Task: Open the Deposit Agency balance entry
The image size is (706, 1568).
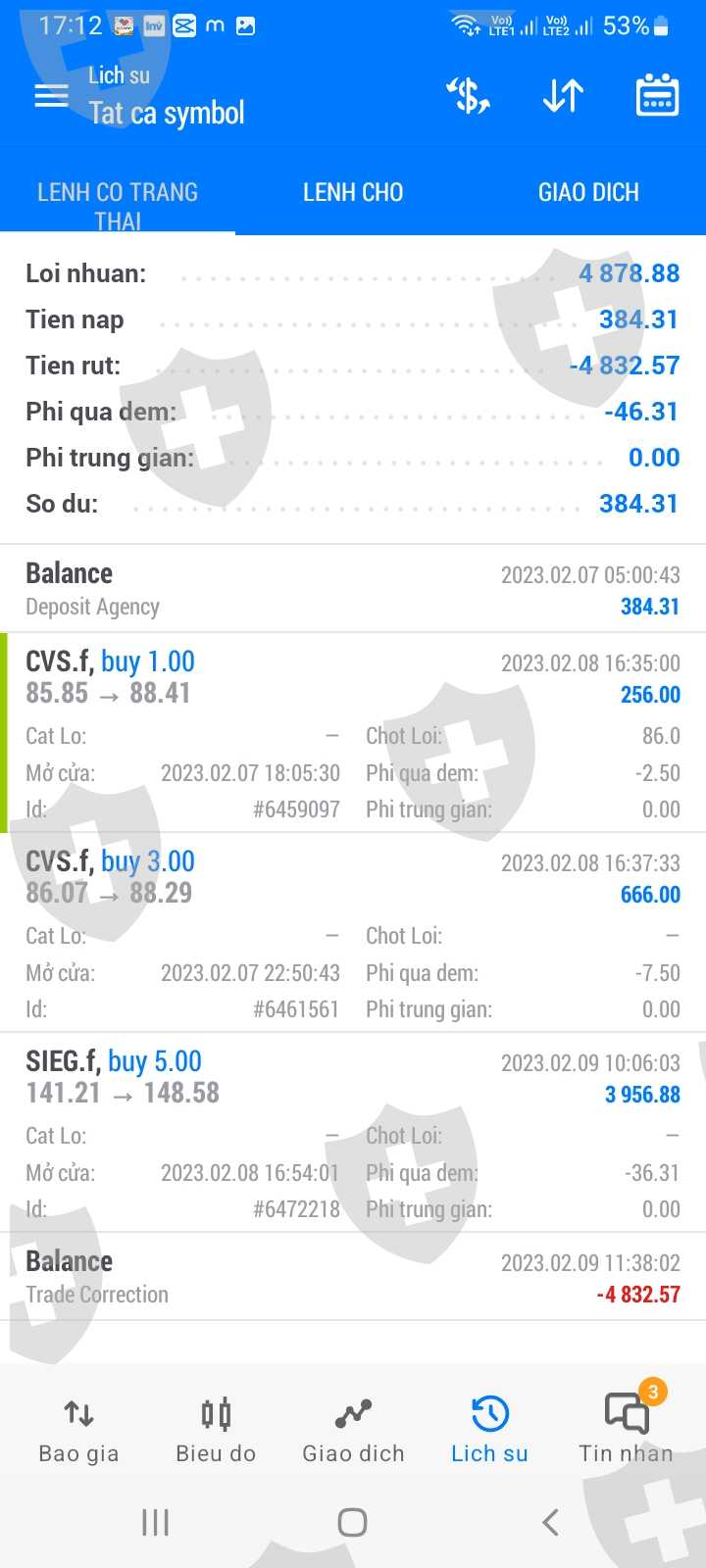Action: pos(353,589)
